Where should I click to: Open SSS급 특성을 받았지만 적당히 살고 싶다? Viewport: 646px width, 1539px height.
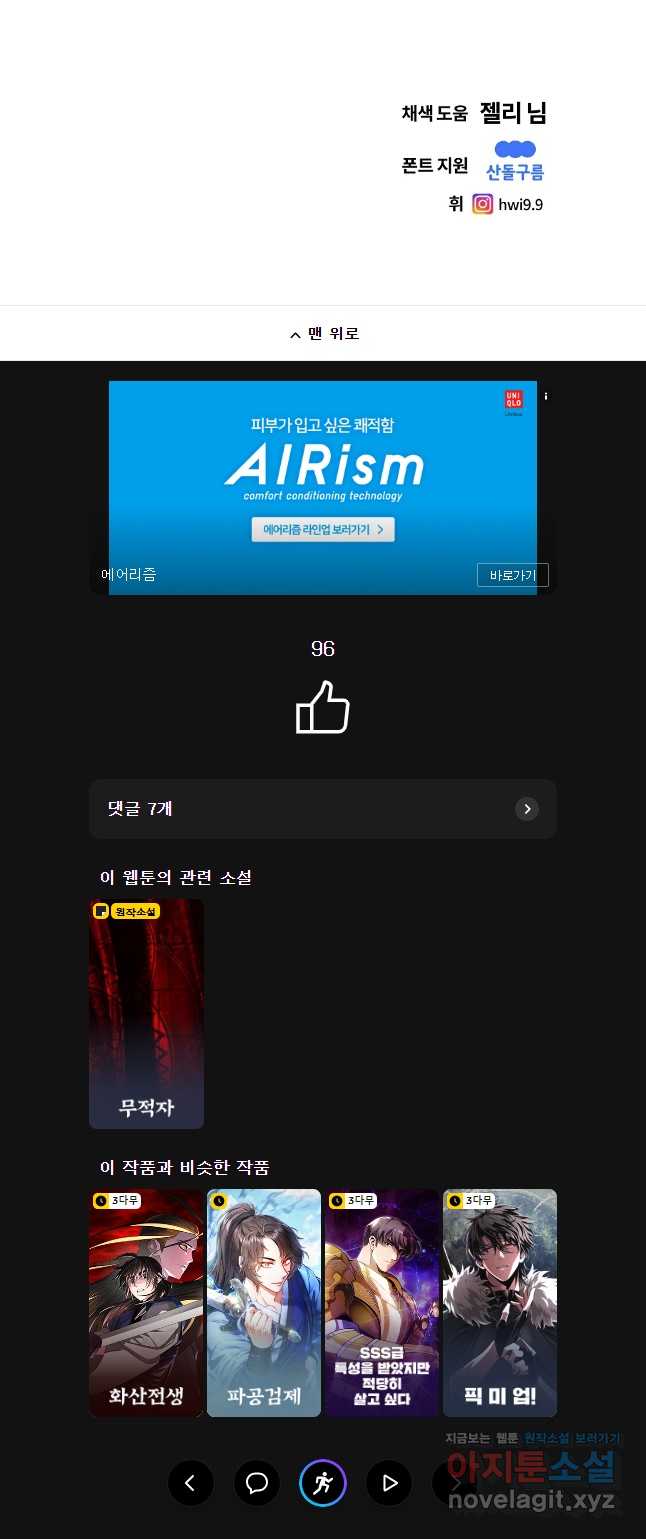pos(382,1302)
